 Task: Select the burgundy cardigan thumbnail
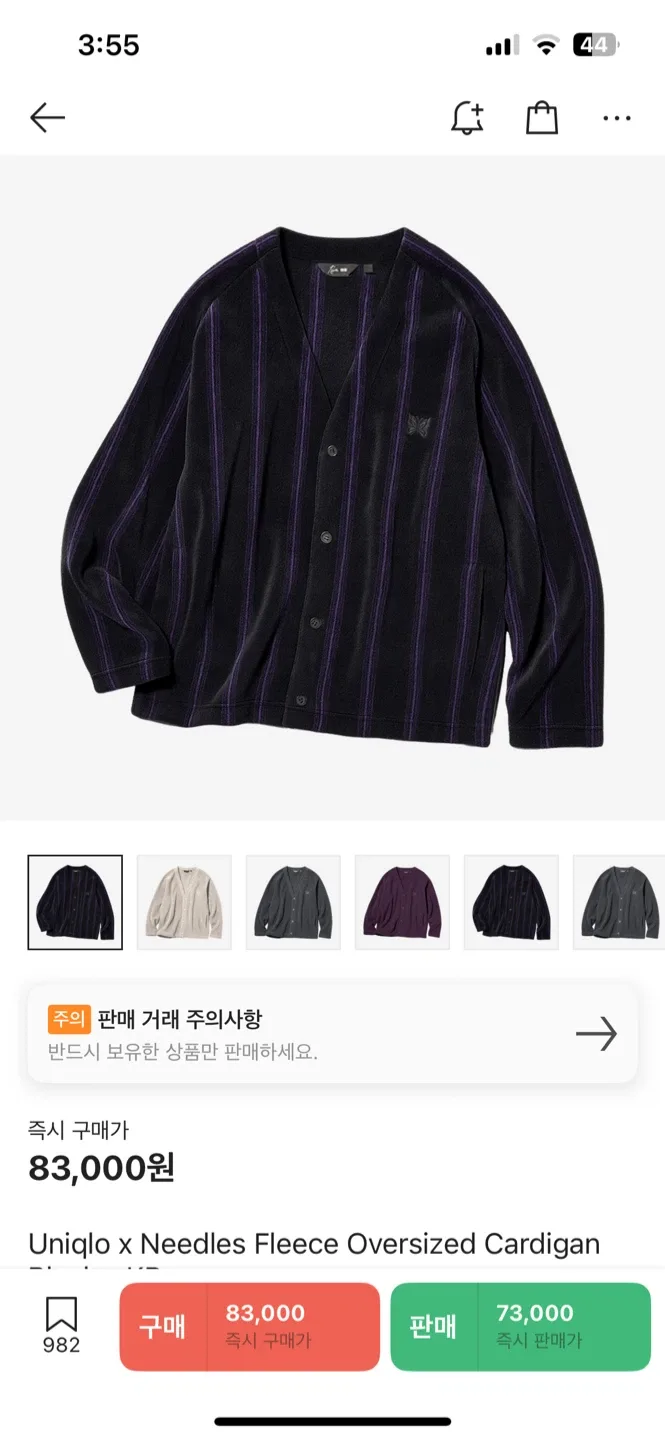click(x=402, y=902)
